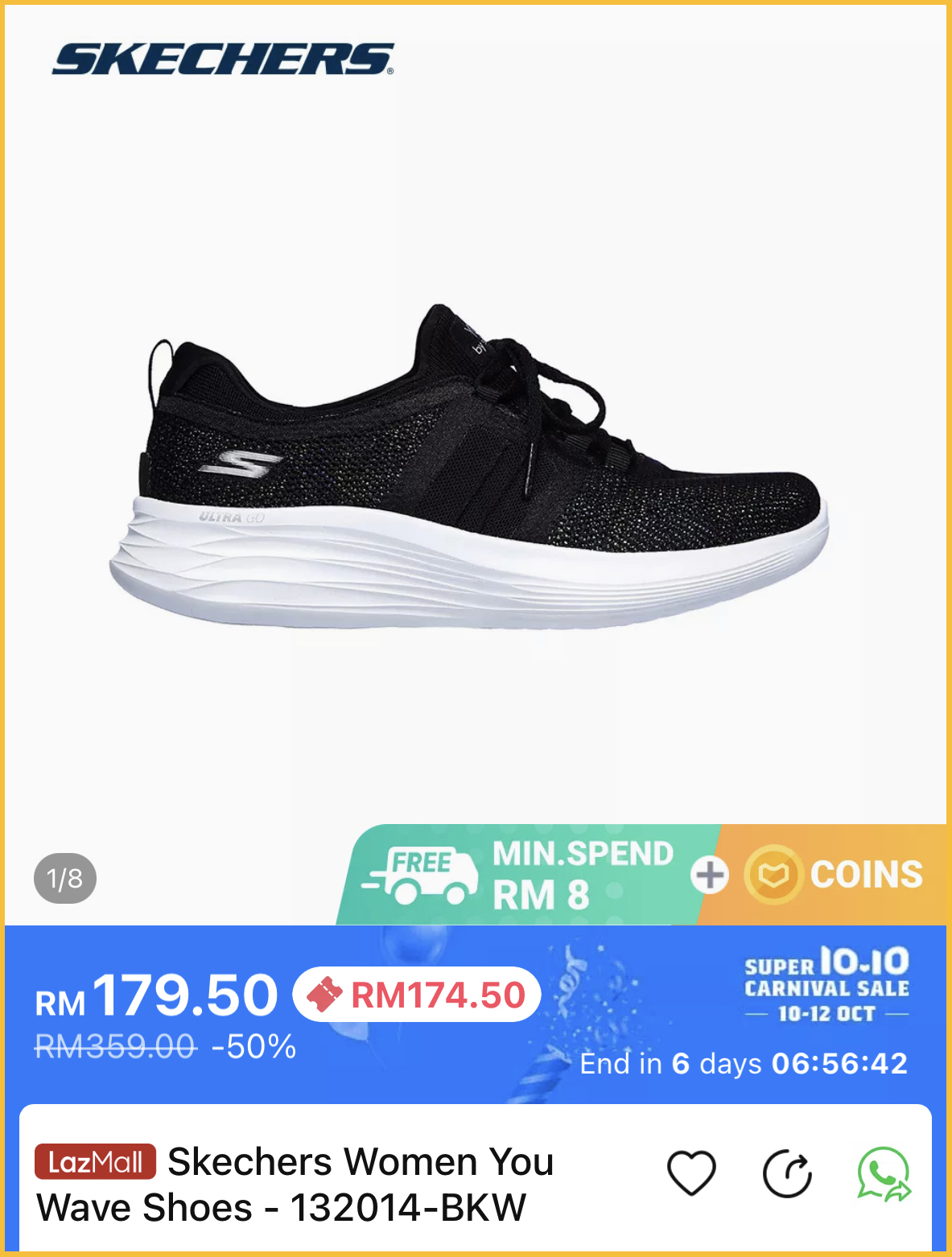Tap the RM174.50 voucher price chip

click(417, 995)
